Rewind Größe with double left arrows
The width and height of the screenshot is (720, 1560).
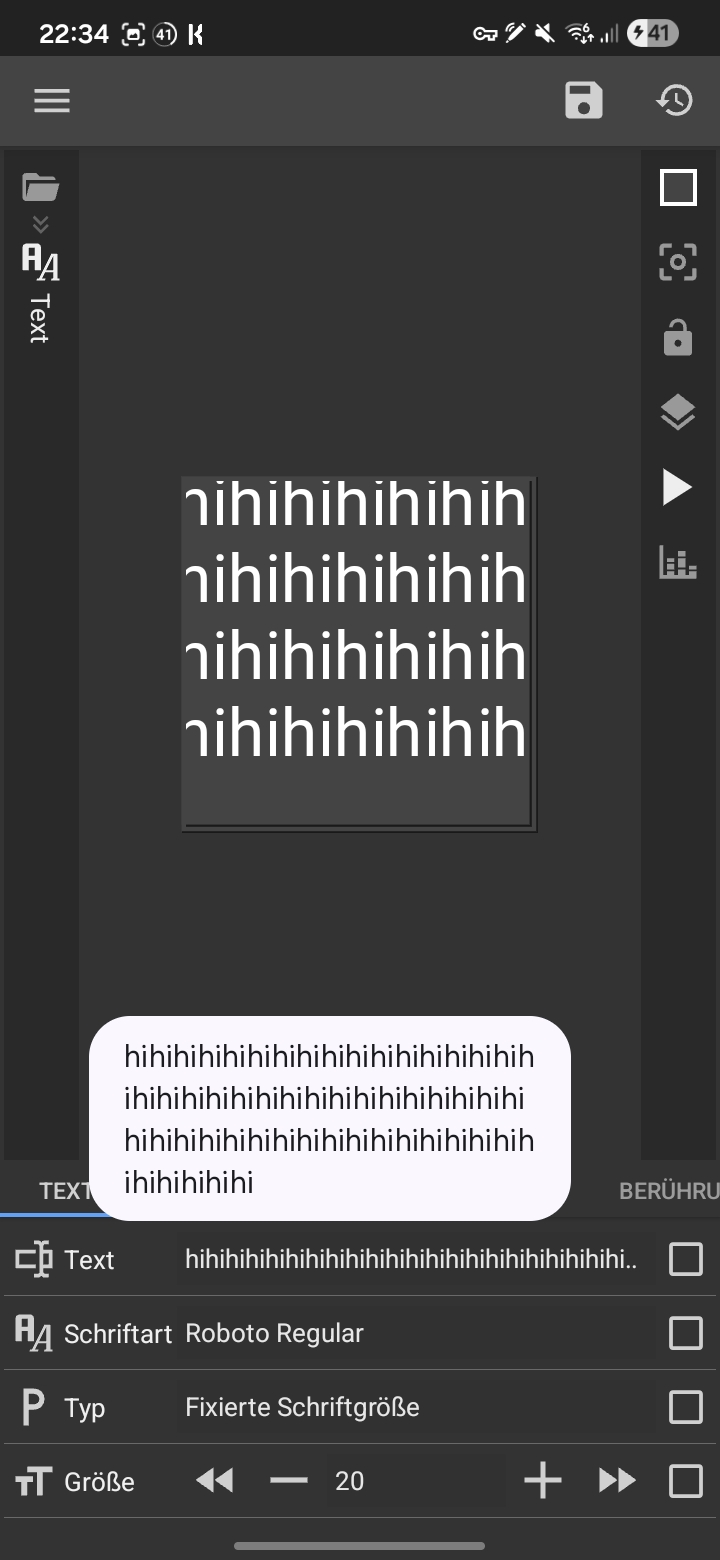[214, 1481]
